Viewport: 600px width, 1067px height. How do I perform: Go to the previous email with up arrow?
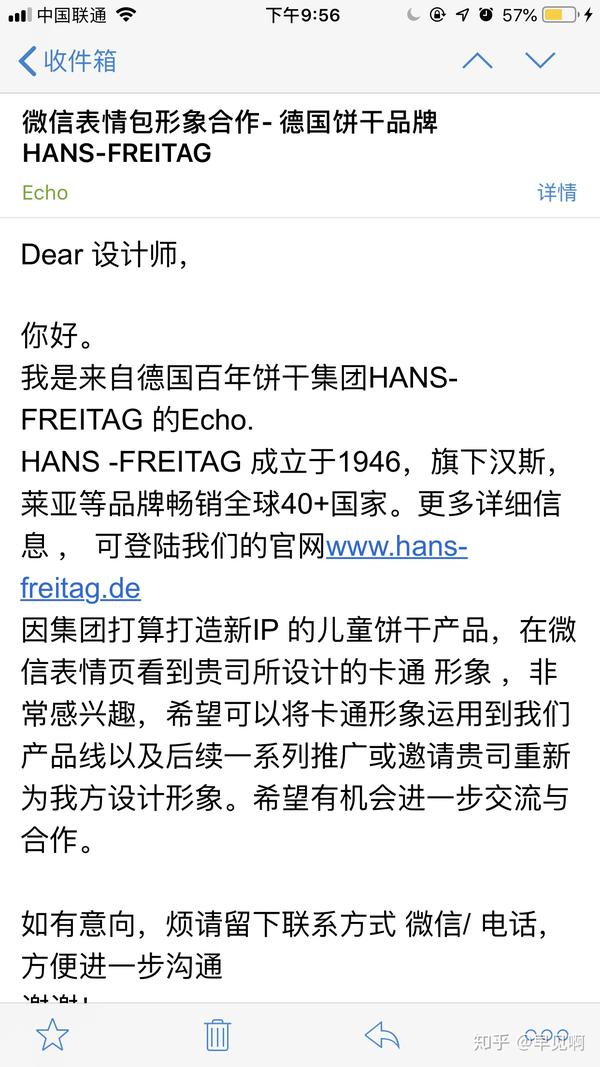[x=477, y=61]
